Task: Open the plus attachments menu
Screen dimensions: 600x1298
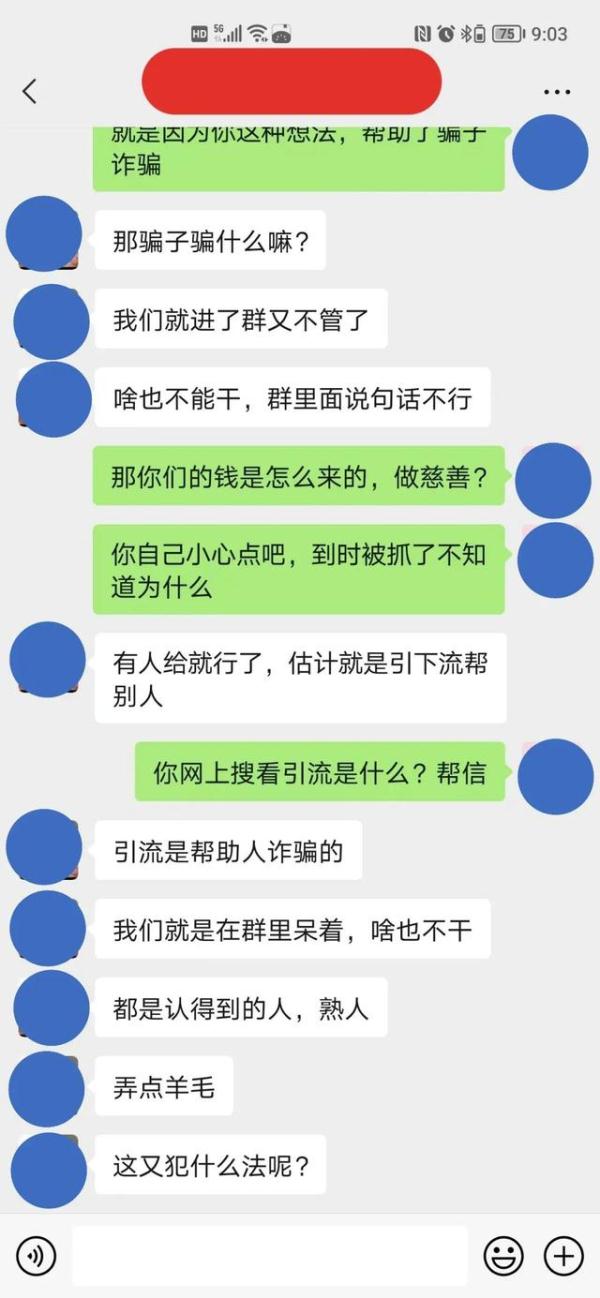Action: (563, 1255)
